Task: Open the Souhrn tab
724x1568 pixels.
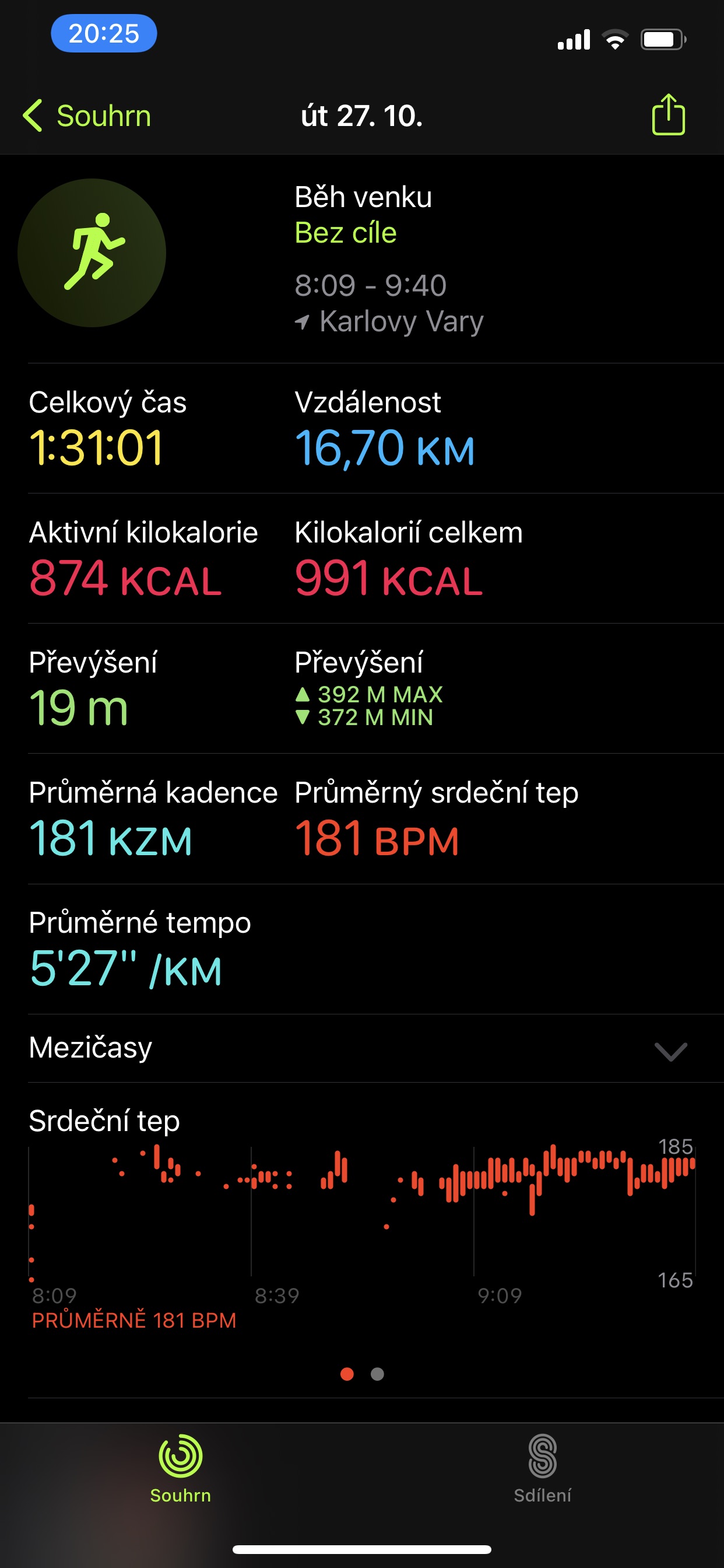Action: click(x=181, y=1468)
